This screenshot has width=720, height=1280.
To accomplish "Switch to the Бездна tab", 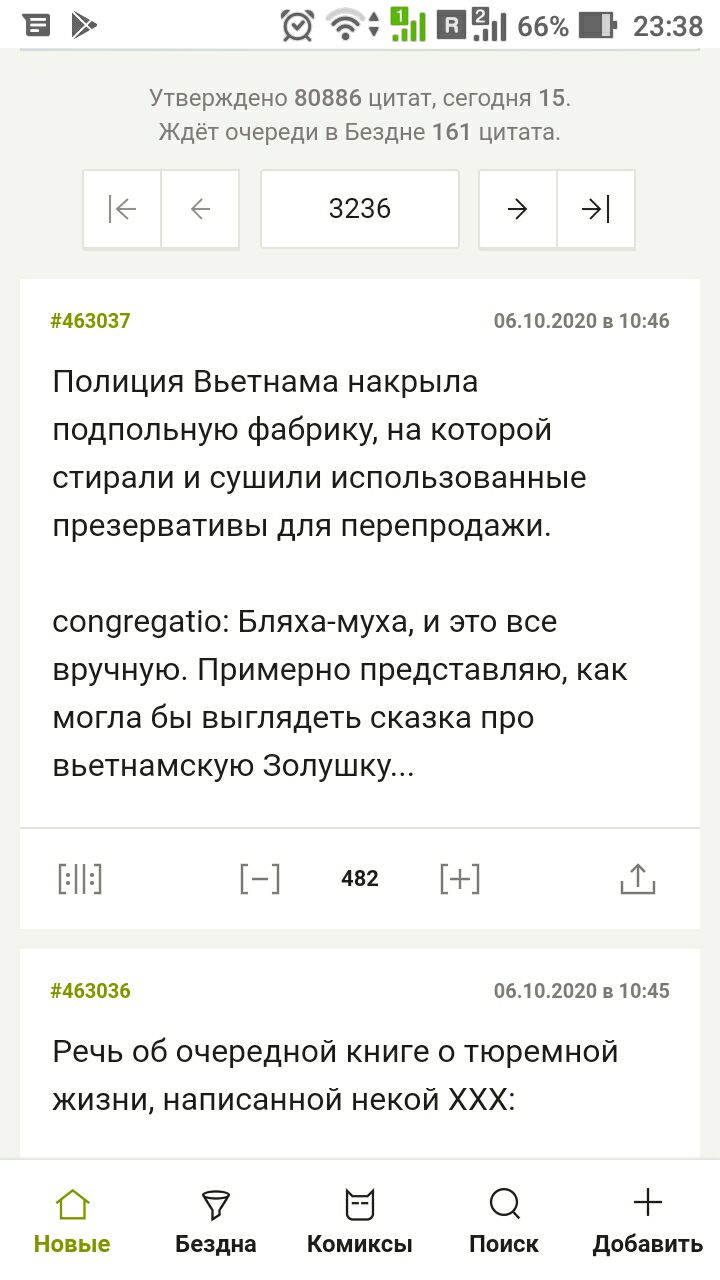I will (x=216, y=1220).
